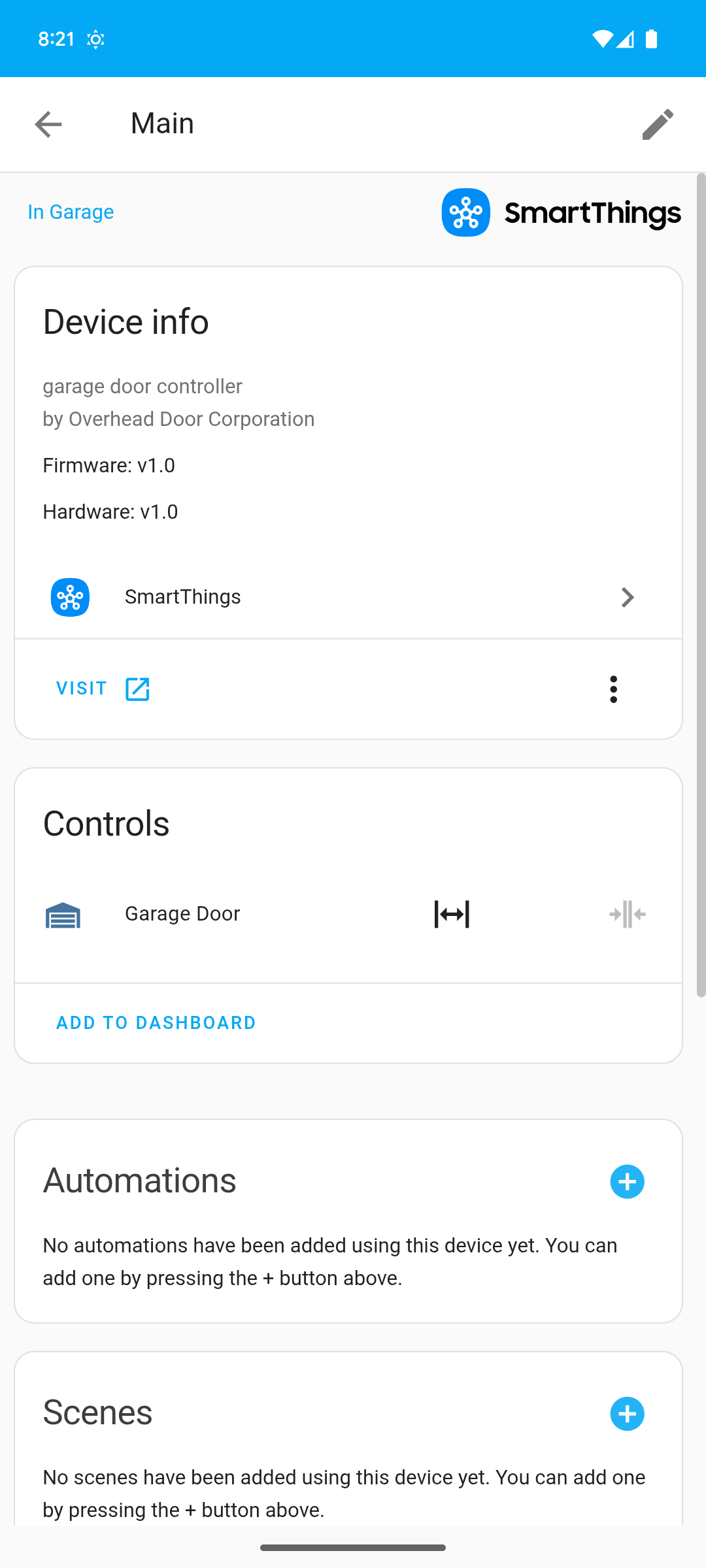Close the garage door with the close icon
Viewport: 706px width, 1568px height.
point(628,914)
